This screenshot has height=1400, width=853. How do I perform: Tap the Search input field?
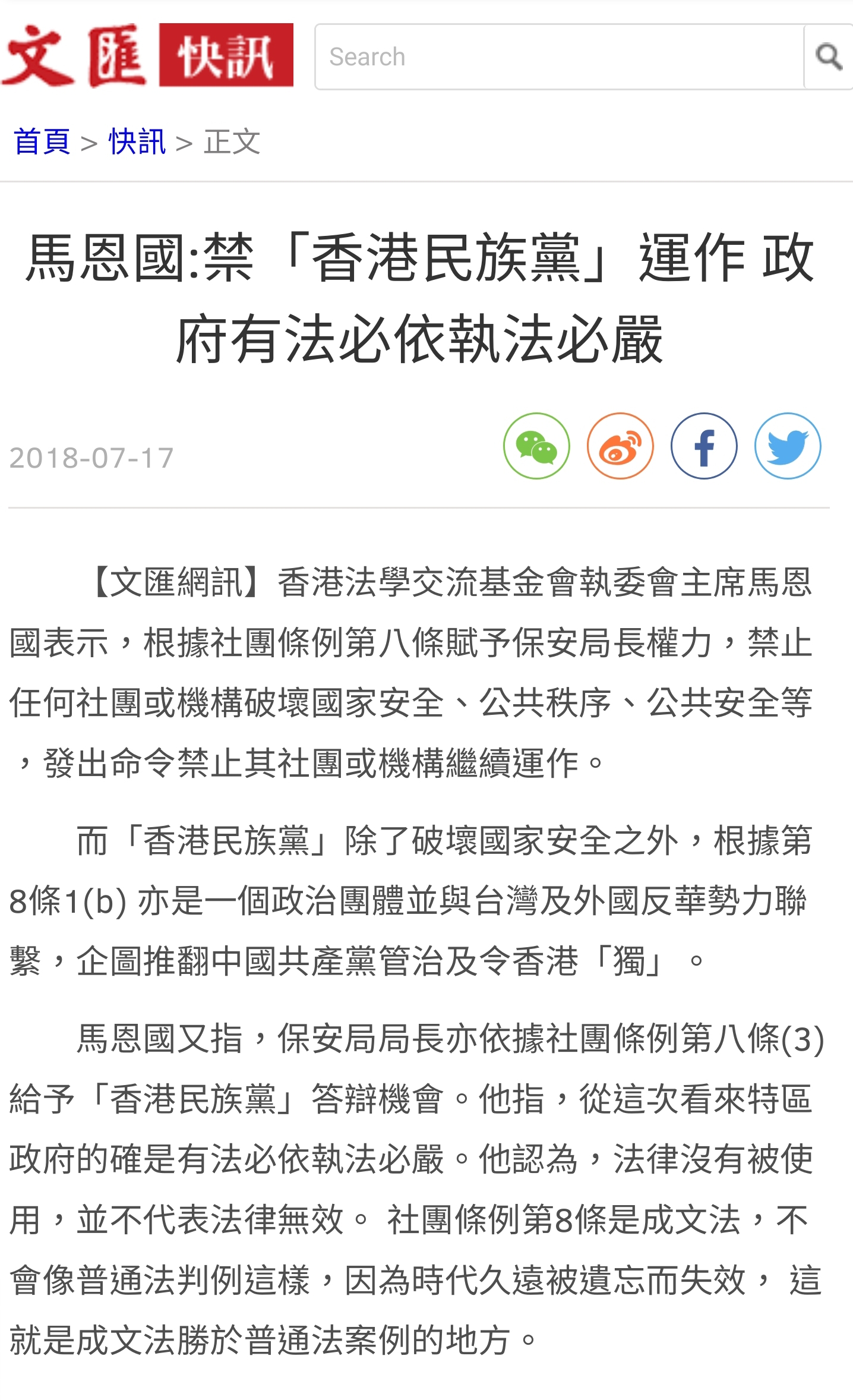(x=560, y=57)
